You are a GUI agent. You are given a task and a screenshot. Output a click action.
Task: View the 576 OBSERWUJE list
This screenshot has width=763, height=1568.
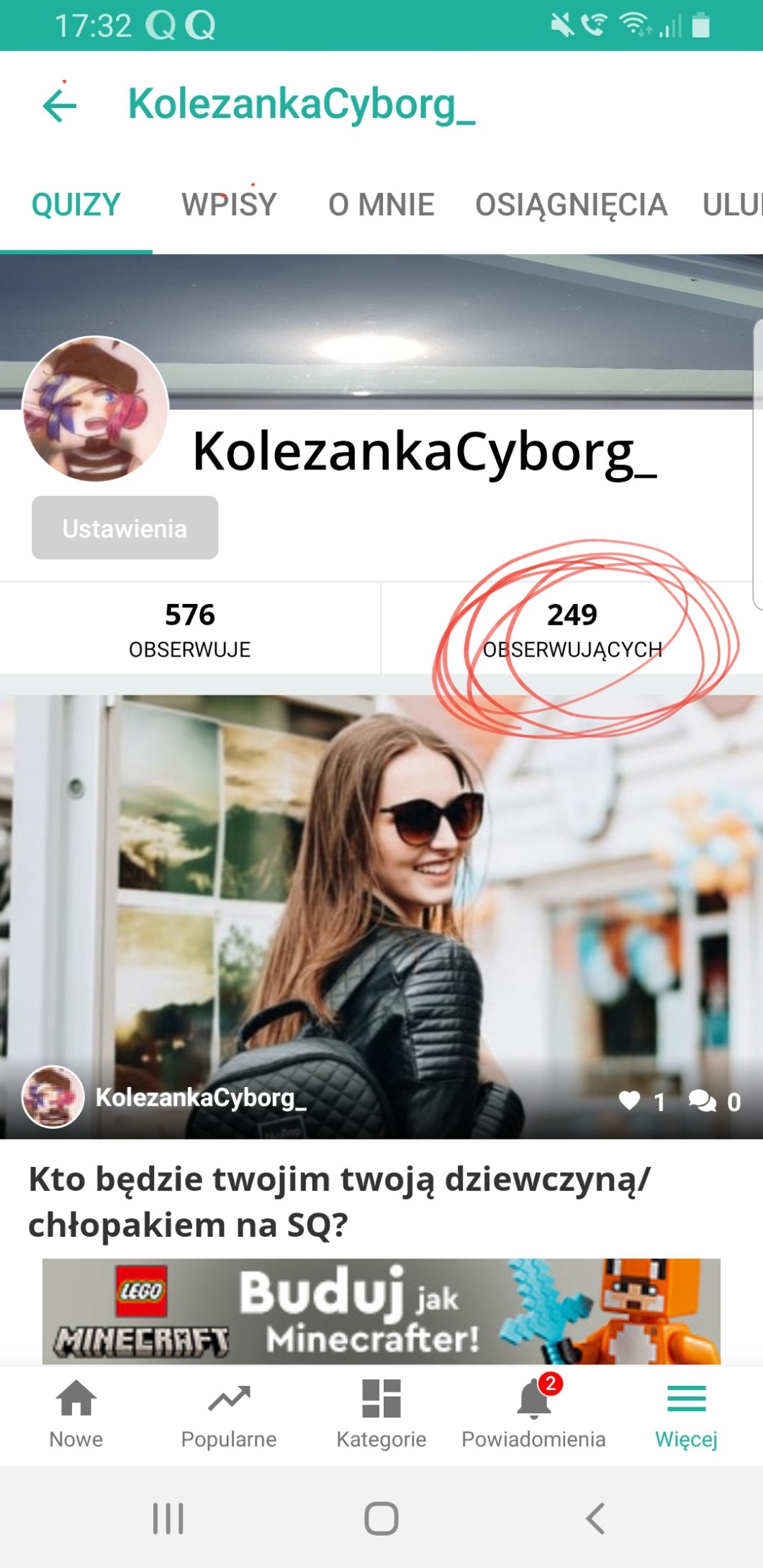pyautogui.click(x=190, y=629)
